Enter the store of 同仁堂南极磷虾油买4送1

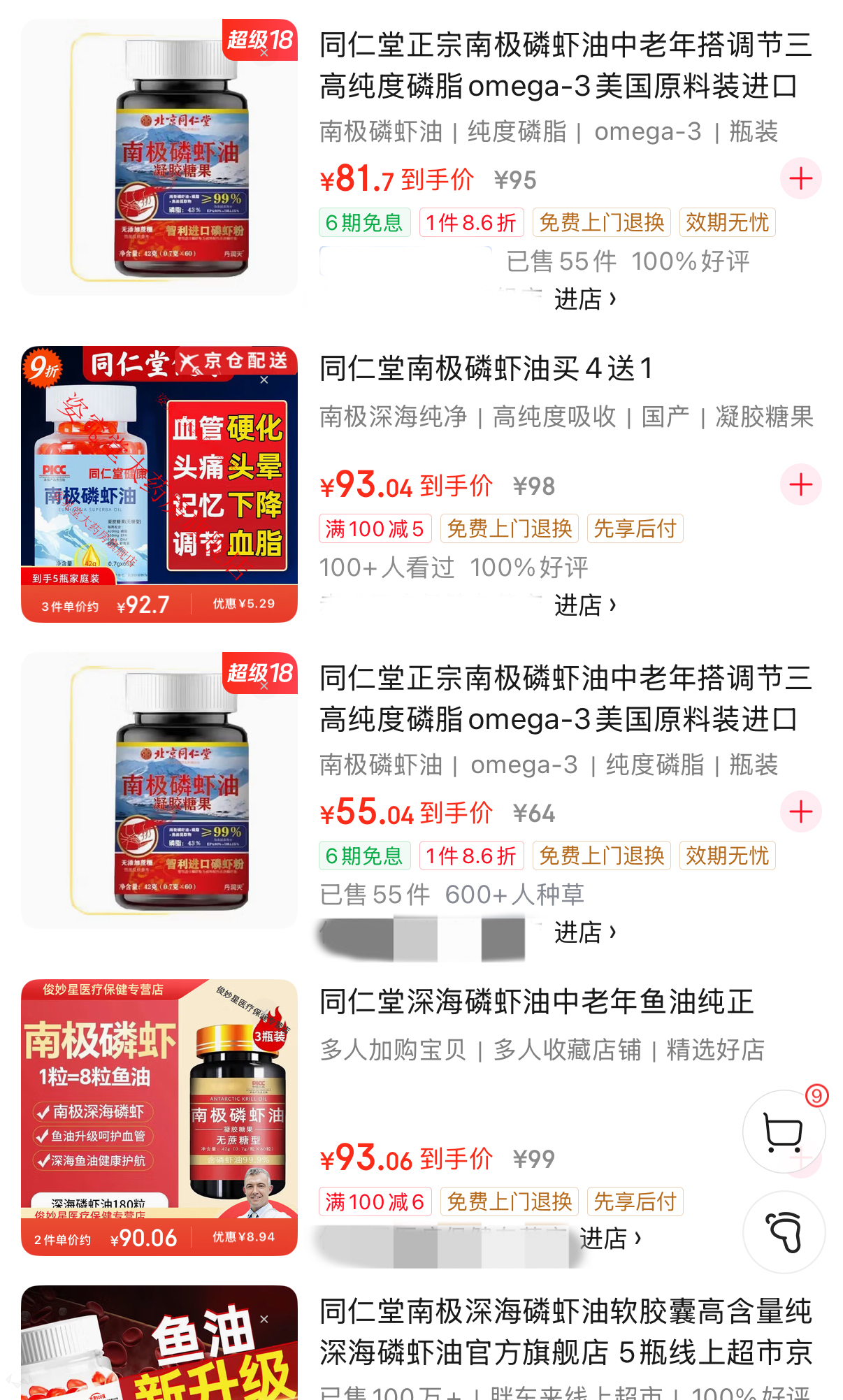pyautogui.click(x=585, y=605)
